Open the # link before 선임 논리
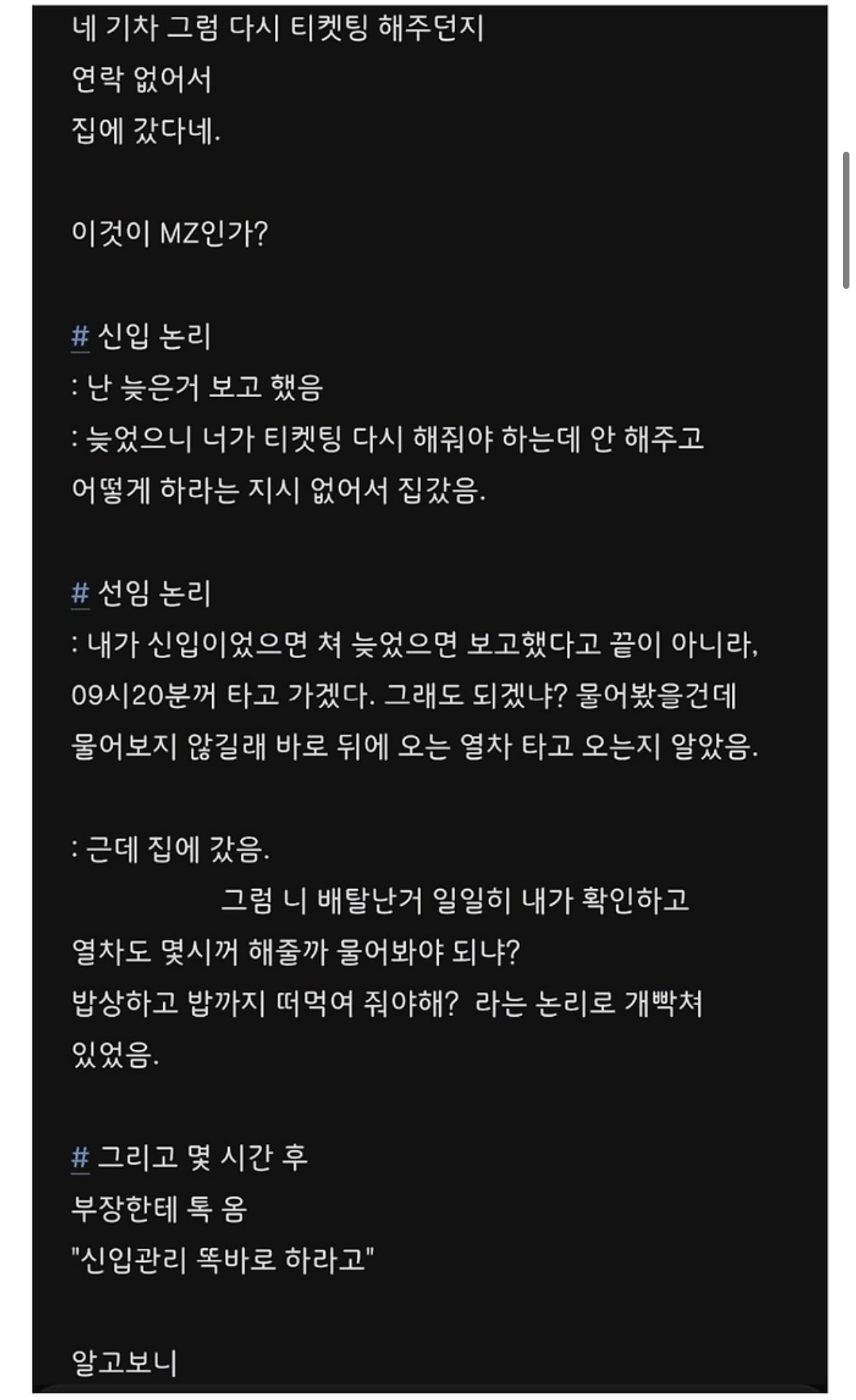 [80, 593]
